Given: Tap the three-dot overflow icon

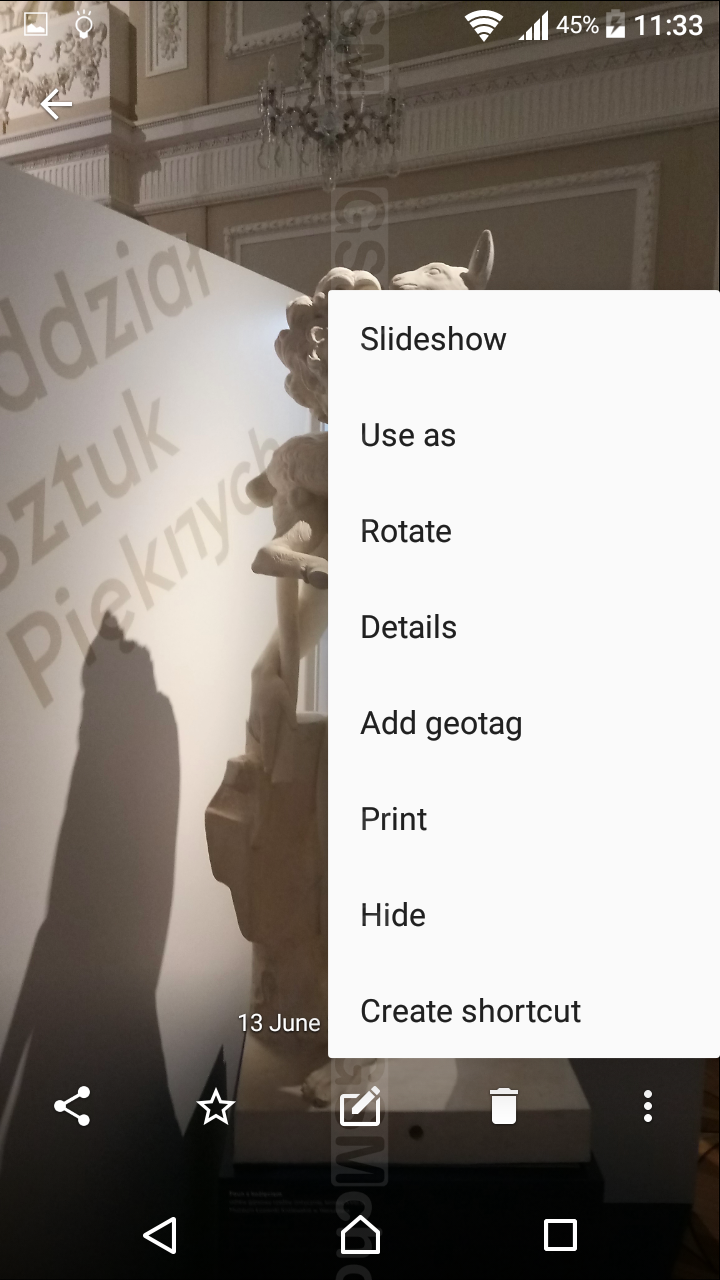Looking at the screenshot, I should tap(648, 1107).
